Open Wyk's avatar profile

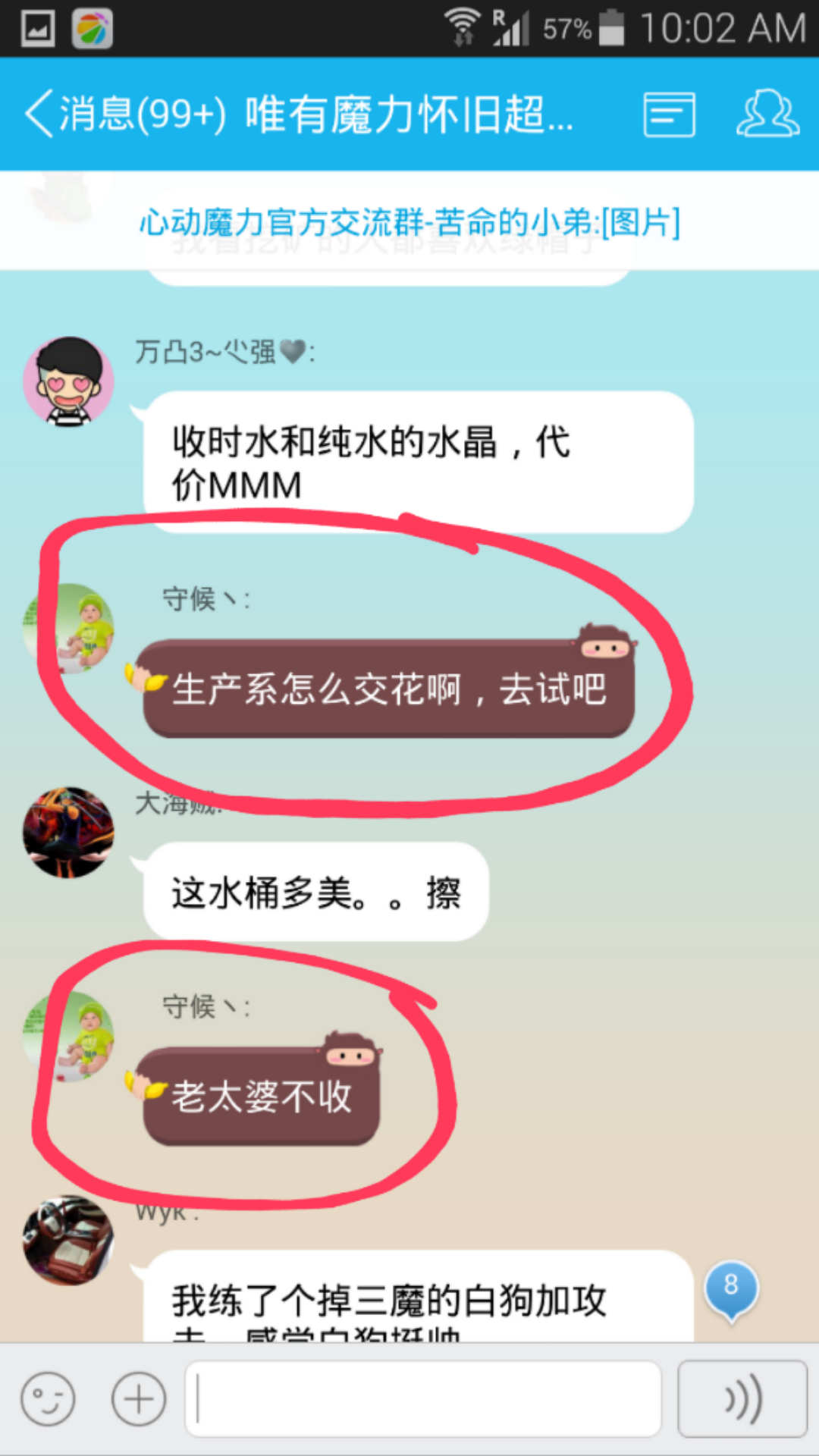click(68, 1241)
